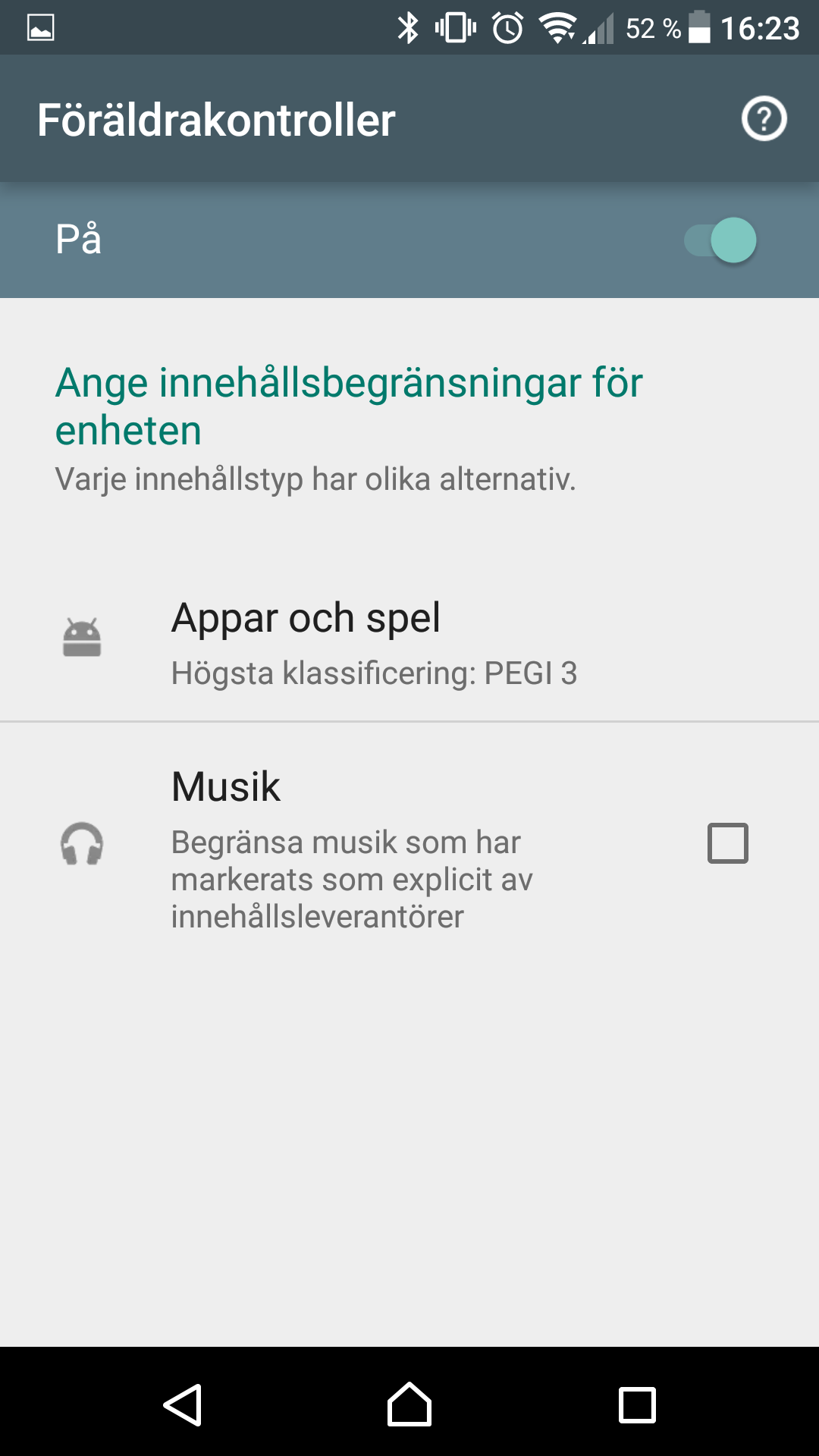Viewport: 819px width, 1456px height.
Task: Turn off the Föräldrakontroller switch
Action: click(720, 240)
